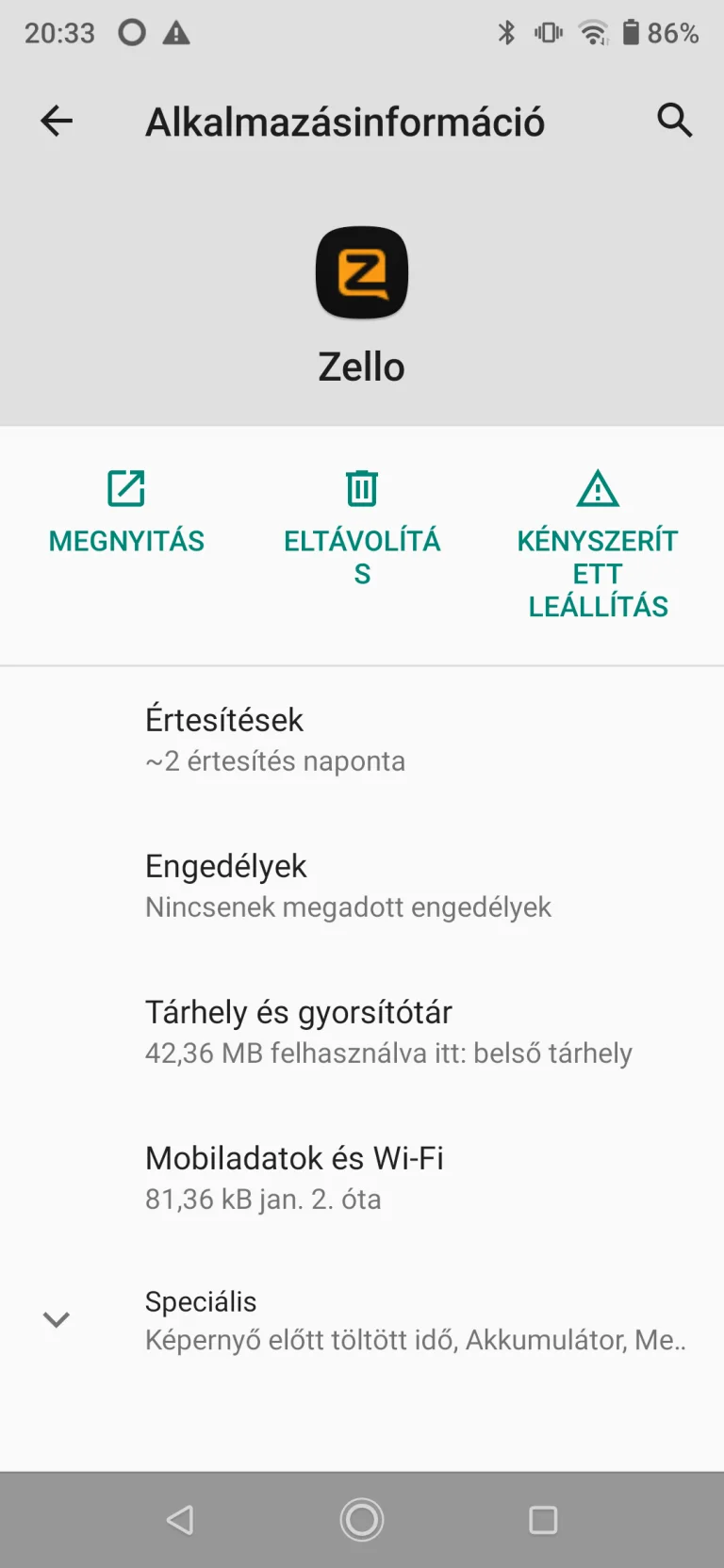Open Engedélyek permissions settings
This screenshot has width=724, height=1568.
tap(362, 886)
